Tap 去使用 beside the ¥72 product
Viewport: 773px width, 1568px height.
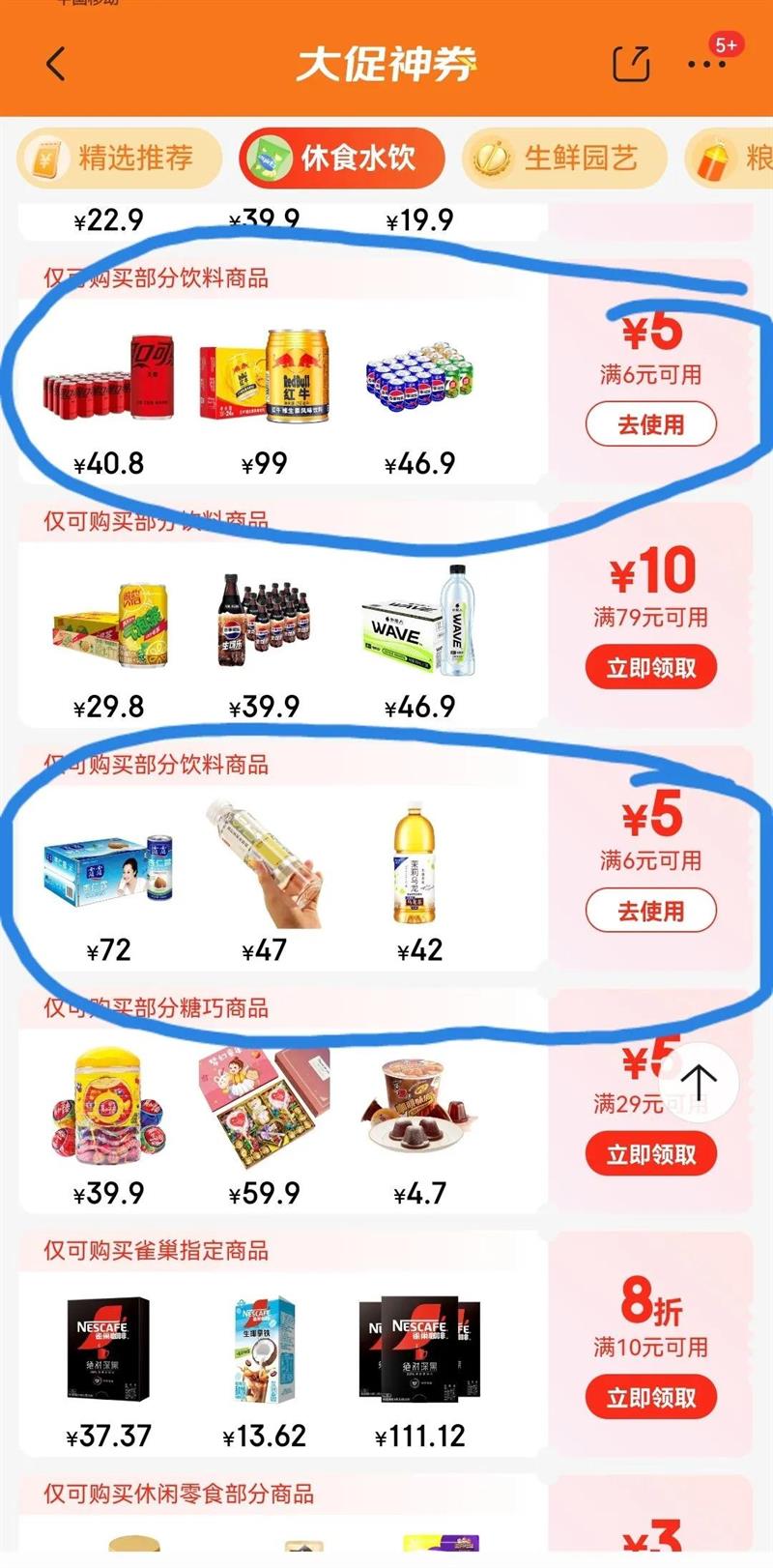tap(651, 911)
